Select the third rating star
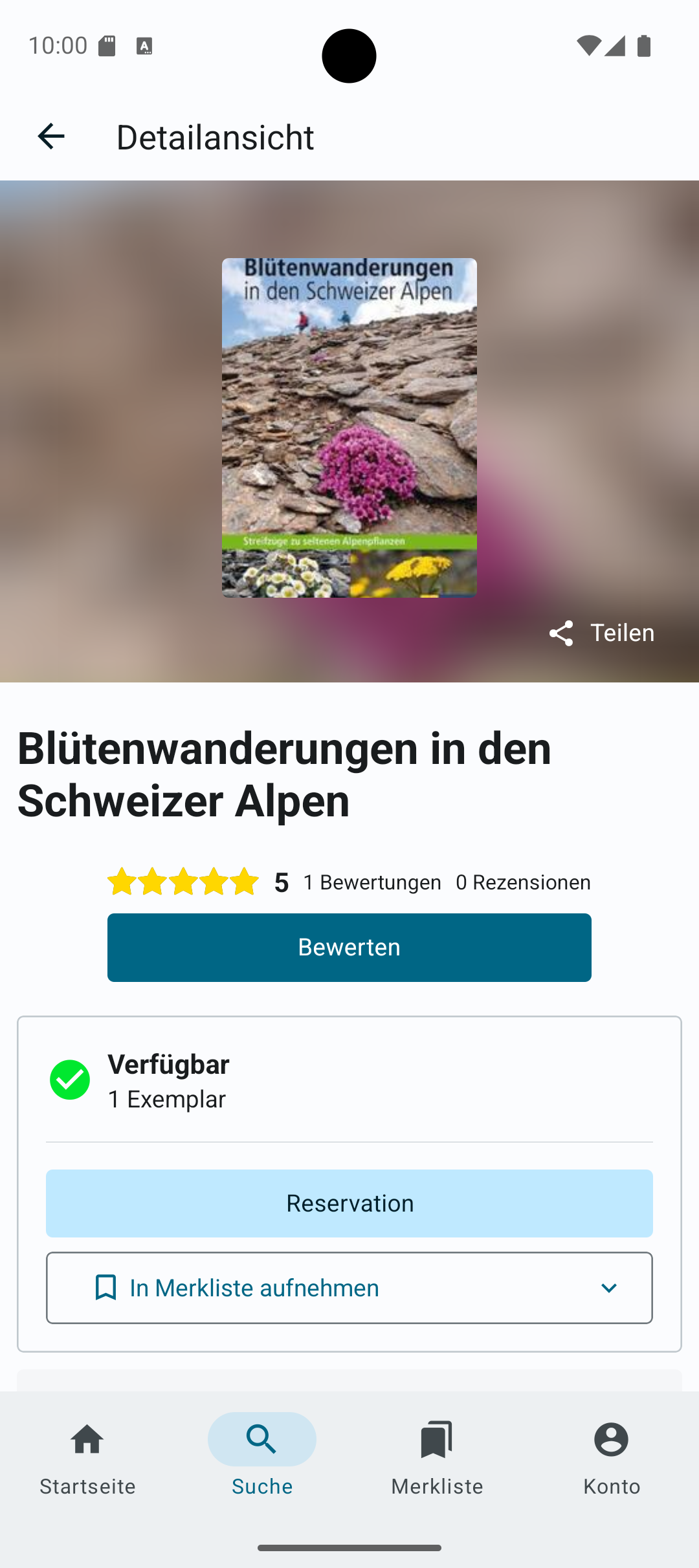Viewport: 699px width, 1568px height. point(184,882)
